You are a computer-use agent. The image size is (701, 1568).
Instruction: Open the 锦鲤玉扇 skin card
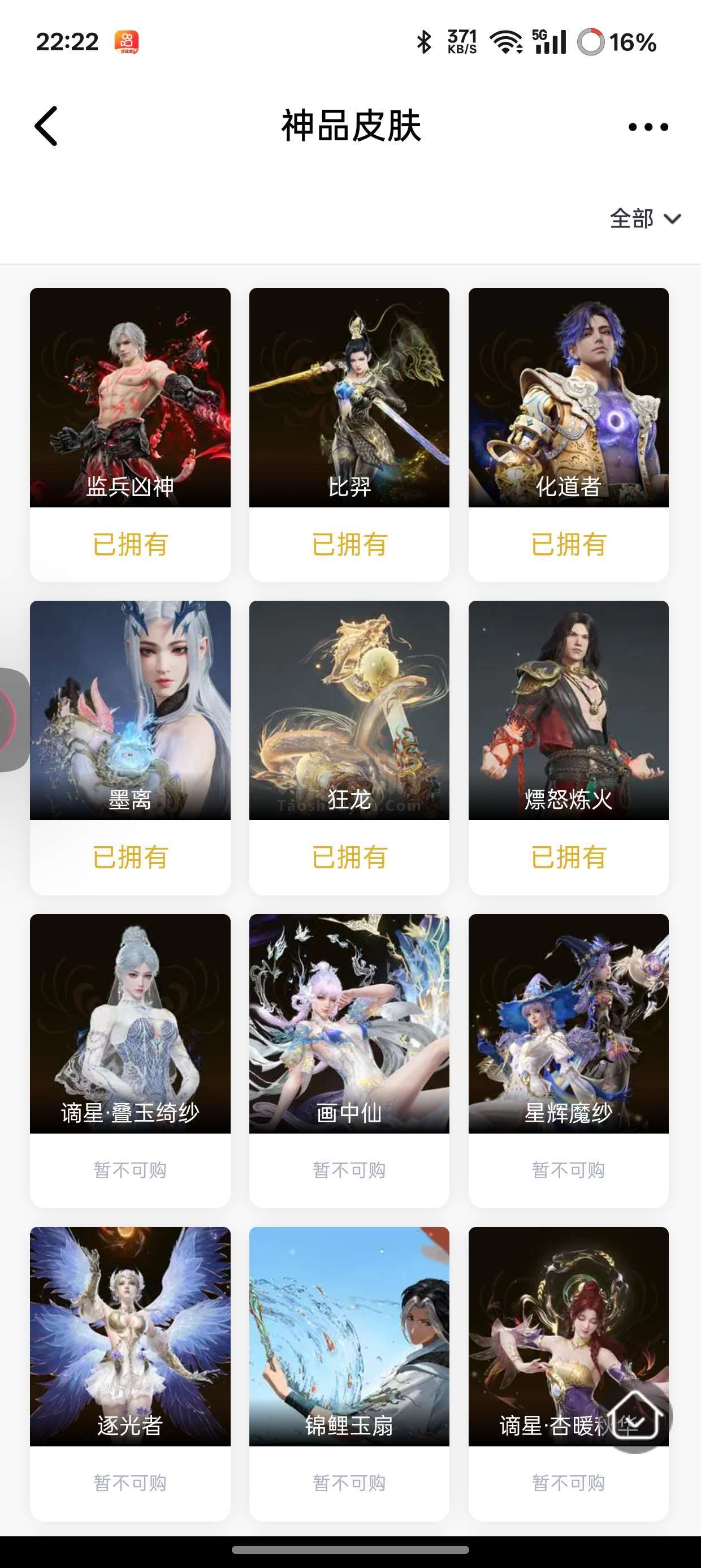coord(349,1374)
